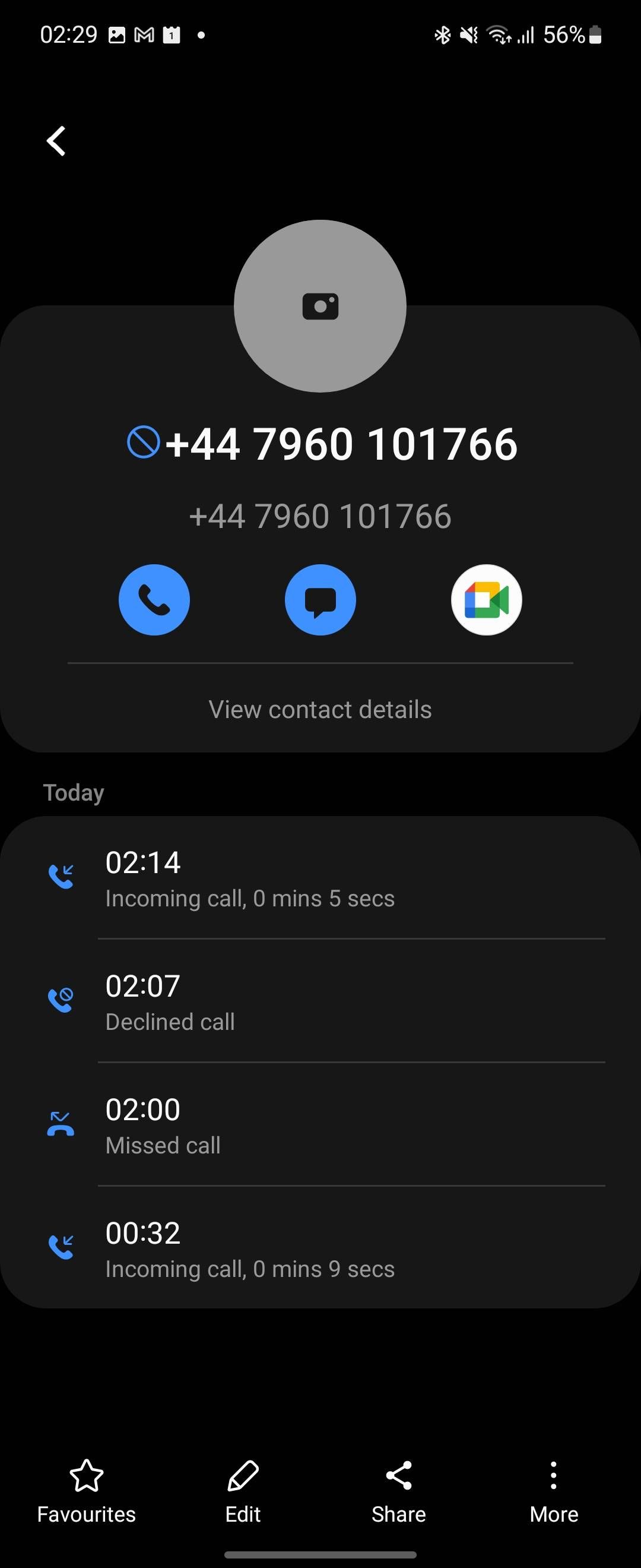Call the number using the phone icon

(x=154, y=599)
